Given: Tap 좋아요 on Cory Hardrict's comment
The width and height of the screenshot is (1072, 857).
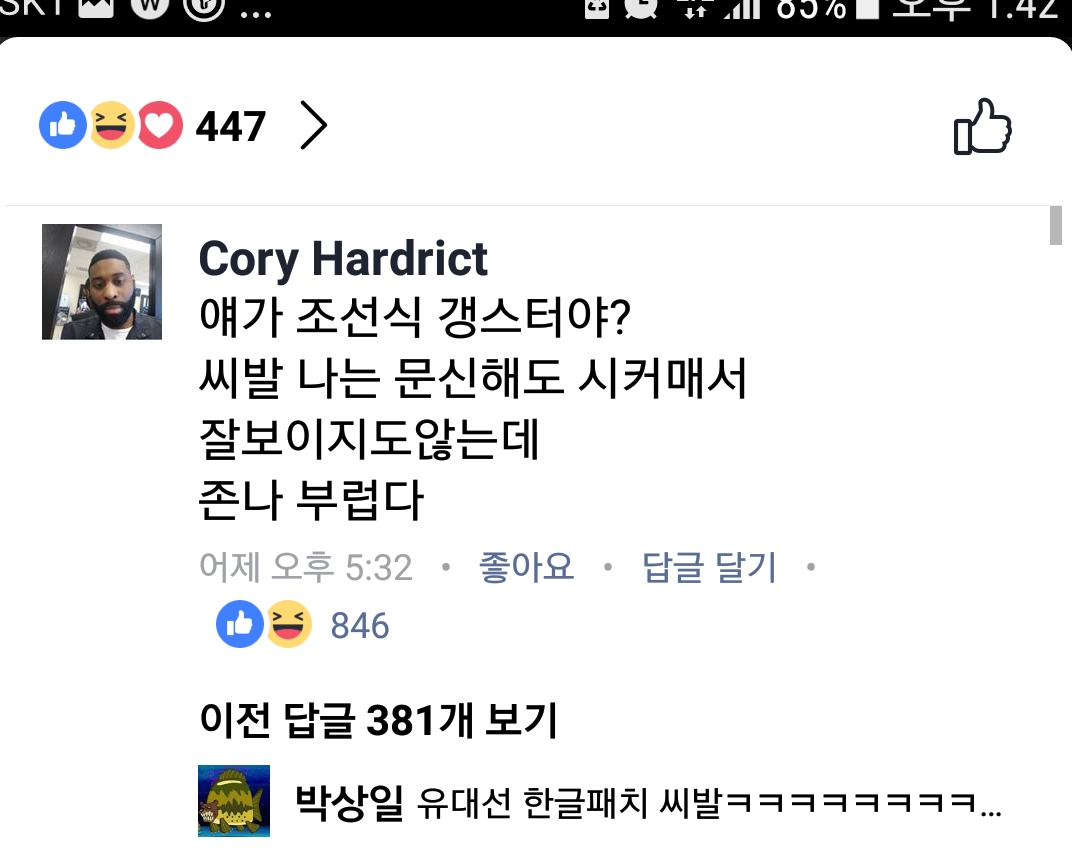Looking at the screenshot, I should tap(526, 568).
